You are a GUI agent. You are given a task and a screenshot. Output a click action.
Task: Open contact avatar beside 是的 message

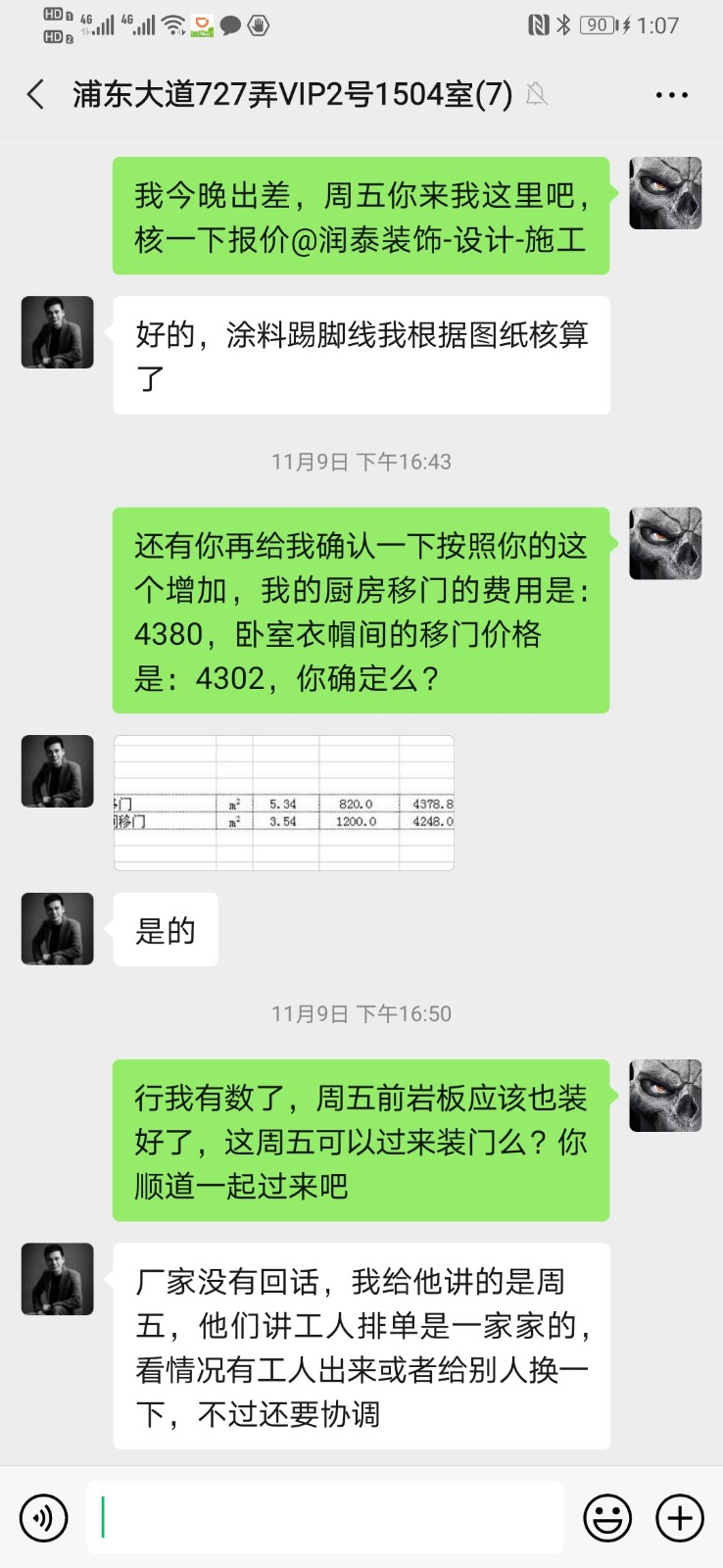(x=58, y=928)
